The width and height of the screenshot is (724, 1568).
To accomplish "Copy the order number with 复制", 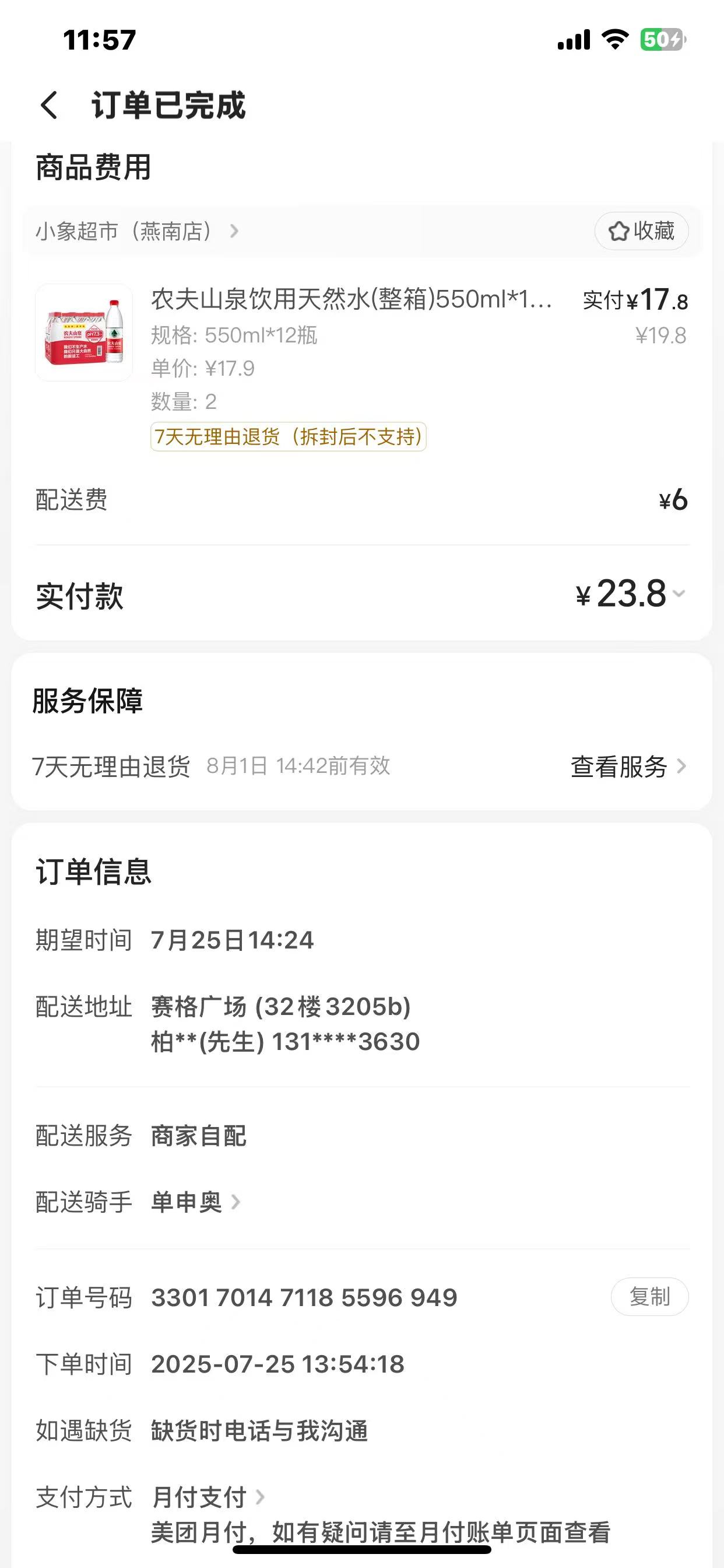I will [649, 1297].
